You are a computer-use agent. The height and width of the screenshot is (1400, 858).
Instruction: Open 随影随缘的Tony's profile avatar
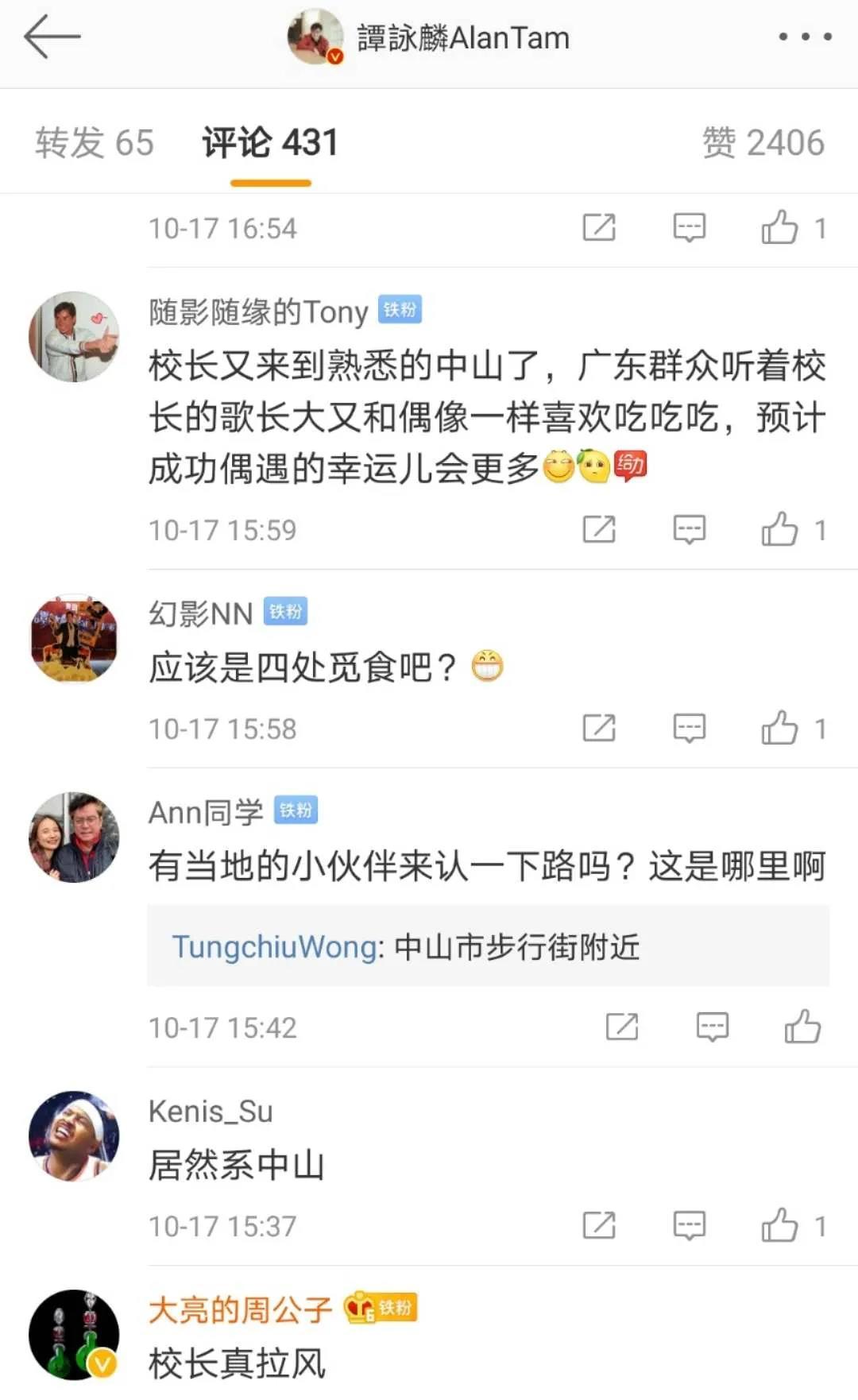tap(74, 337)
